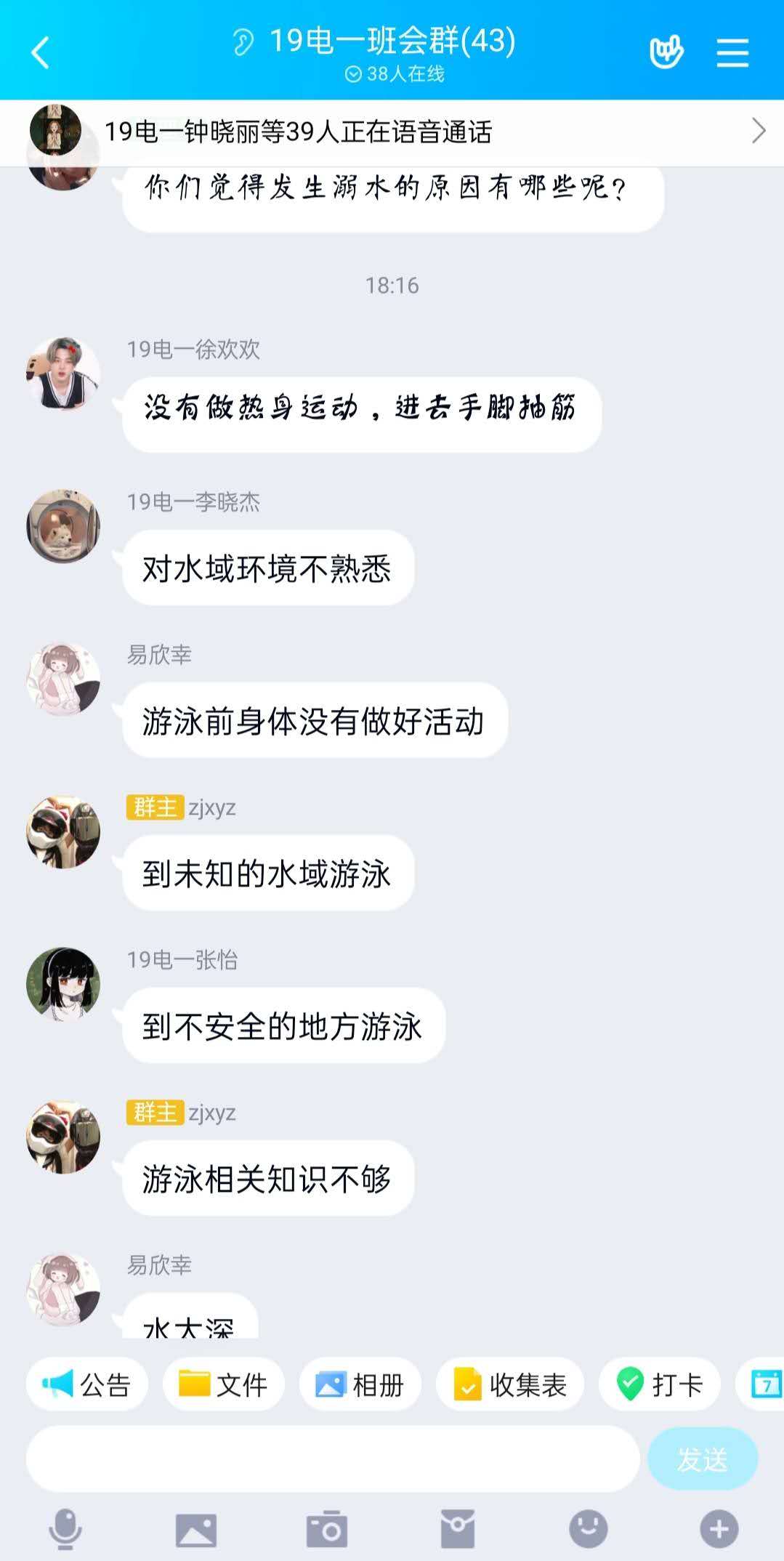Pick a picture from the gallery

click(x=196, y=1530)
